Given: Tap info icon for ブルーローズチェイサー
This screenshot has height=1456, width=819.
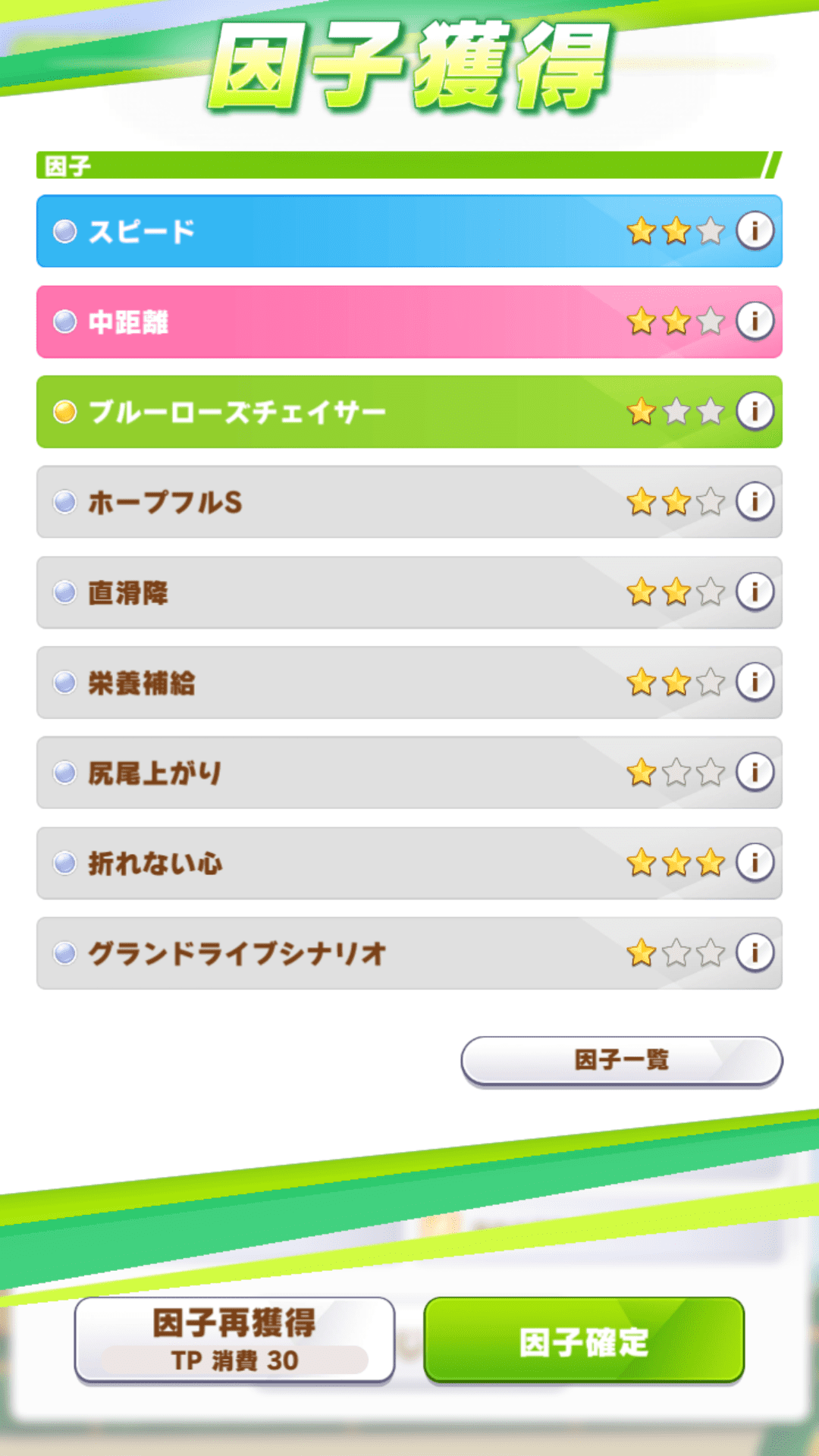Looking at the screenshot, I should [x=755, y=411].
